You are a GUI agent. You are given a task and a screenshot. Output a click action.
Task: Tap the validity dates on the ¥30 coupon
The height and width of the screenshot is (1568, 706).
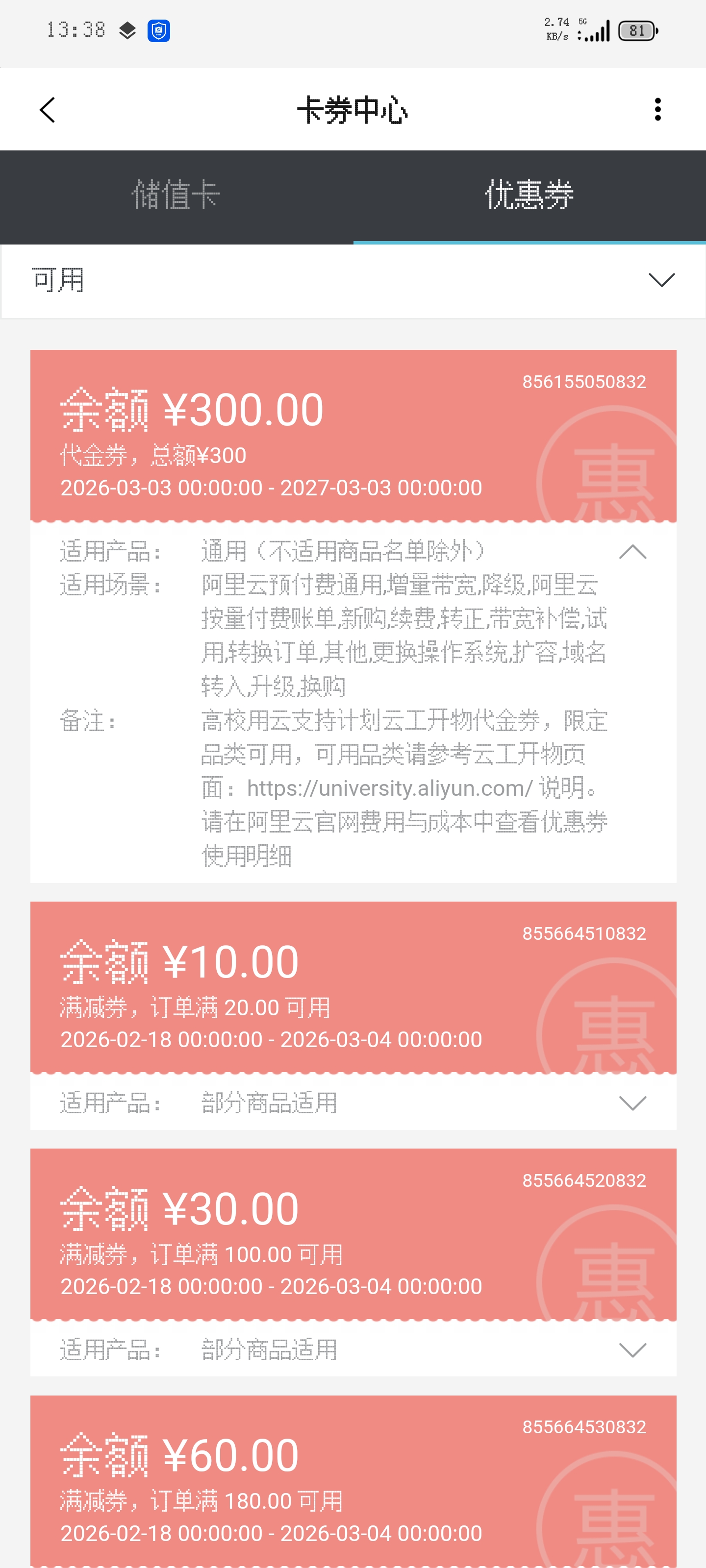272,1286
